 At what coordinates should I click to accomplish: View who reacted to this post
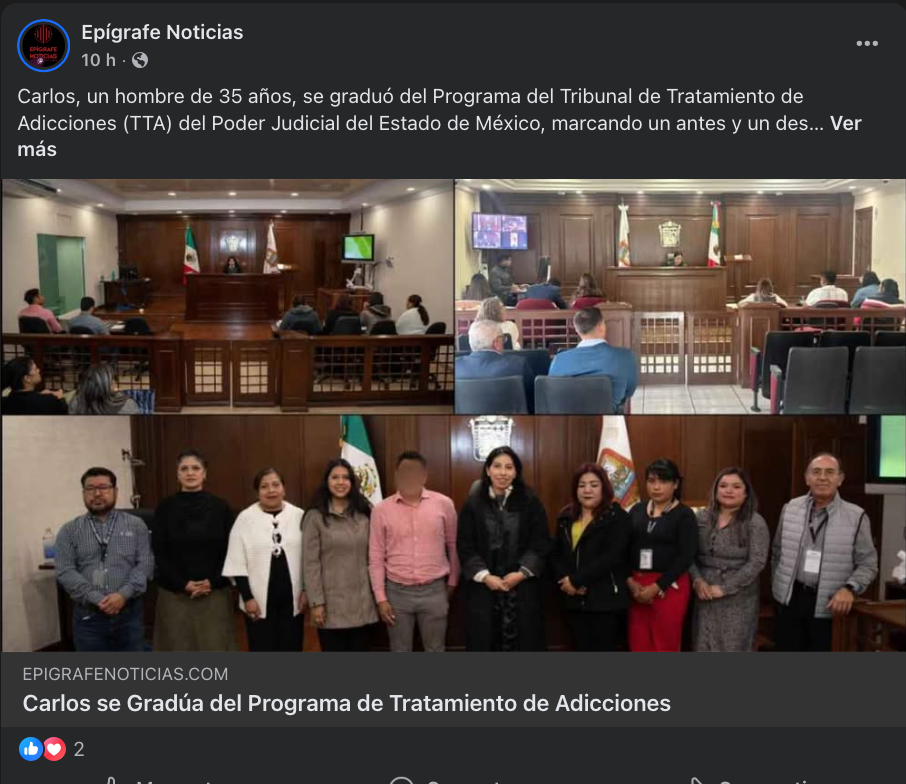pyautogui.click(x=52, y=749)
